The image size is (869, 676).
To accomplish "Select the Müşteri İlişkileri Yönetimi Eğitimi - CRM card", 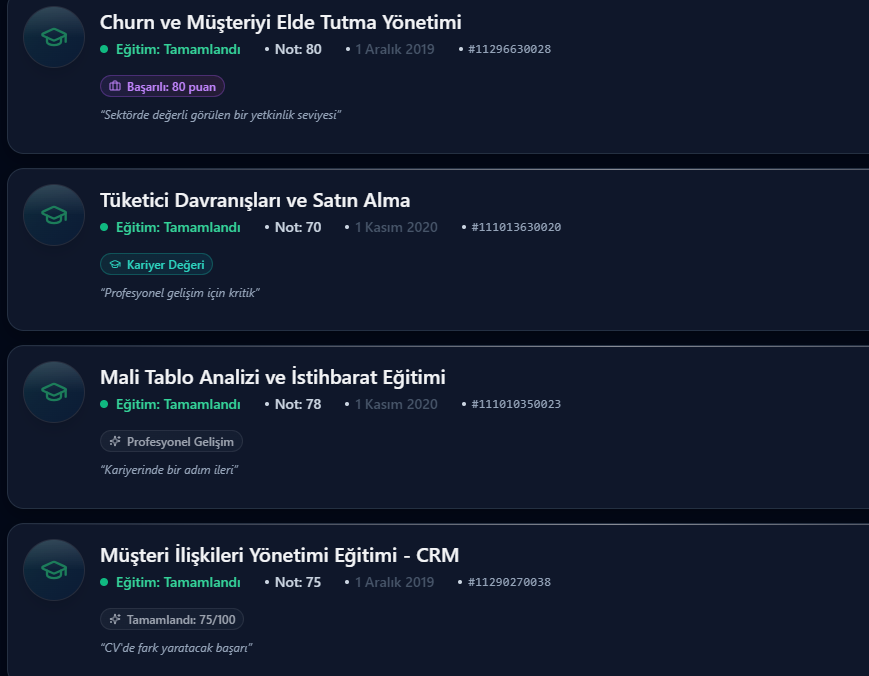I will 280,556.
